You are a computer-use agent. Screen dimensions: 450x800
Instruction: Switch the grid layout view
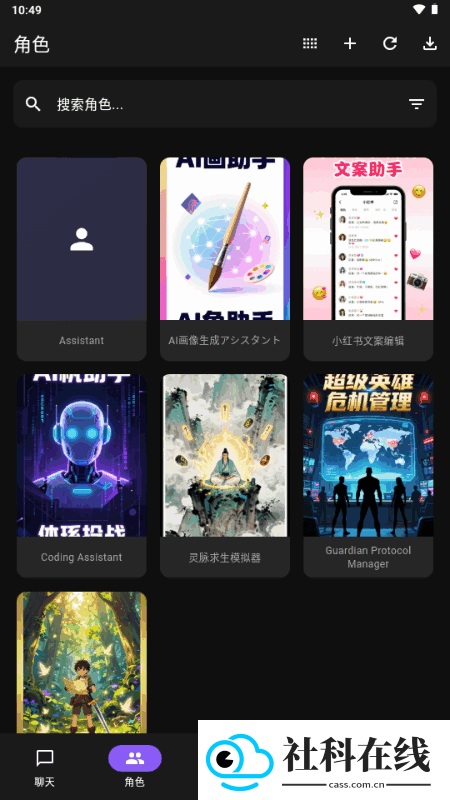(x=310, y=44)
